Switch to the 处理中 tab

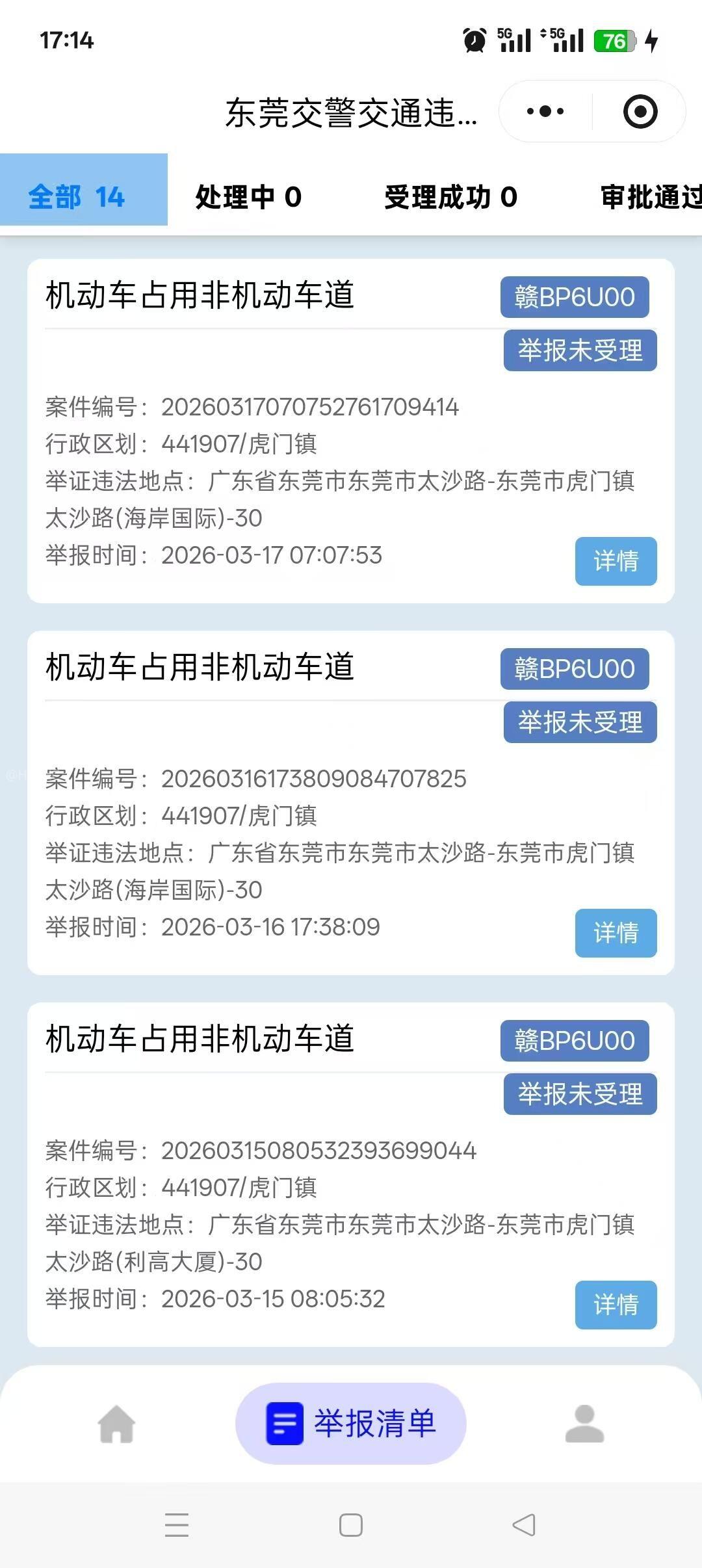248,196
